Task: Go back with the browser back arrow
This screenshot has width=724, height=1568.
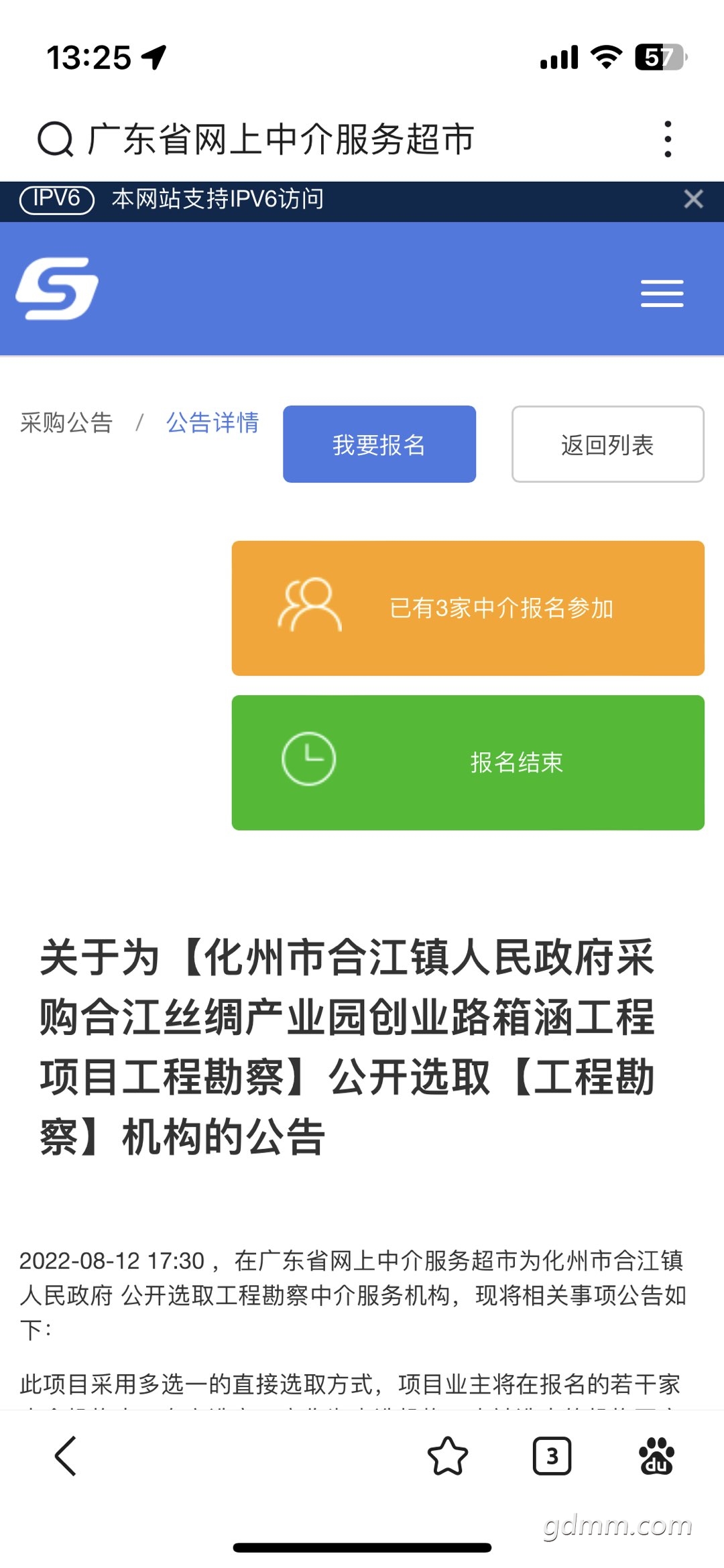Action: click(66, 1456)
